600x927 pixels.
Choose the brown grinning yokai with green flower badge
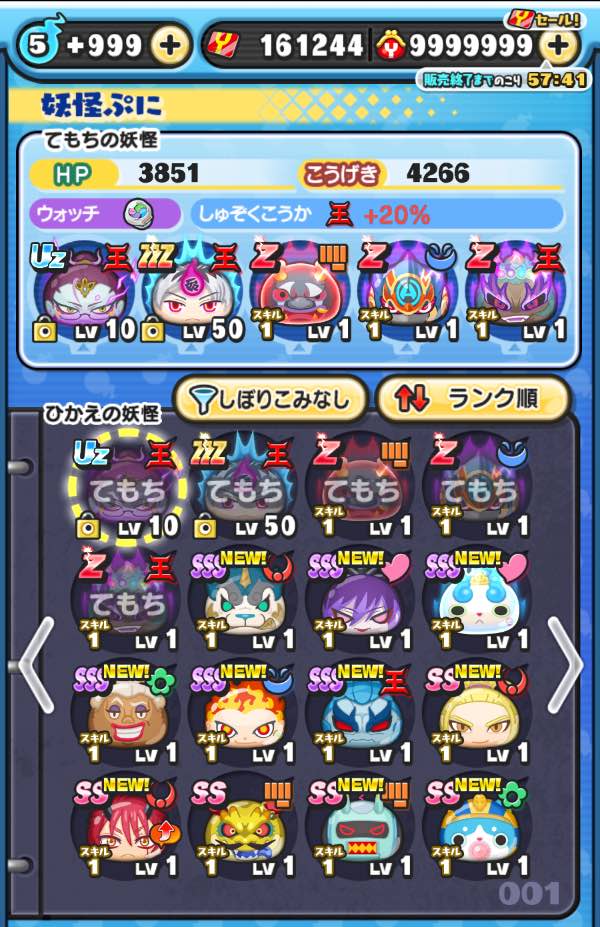[125, 715]
